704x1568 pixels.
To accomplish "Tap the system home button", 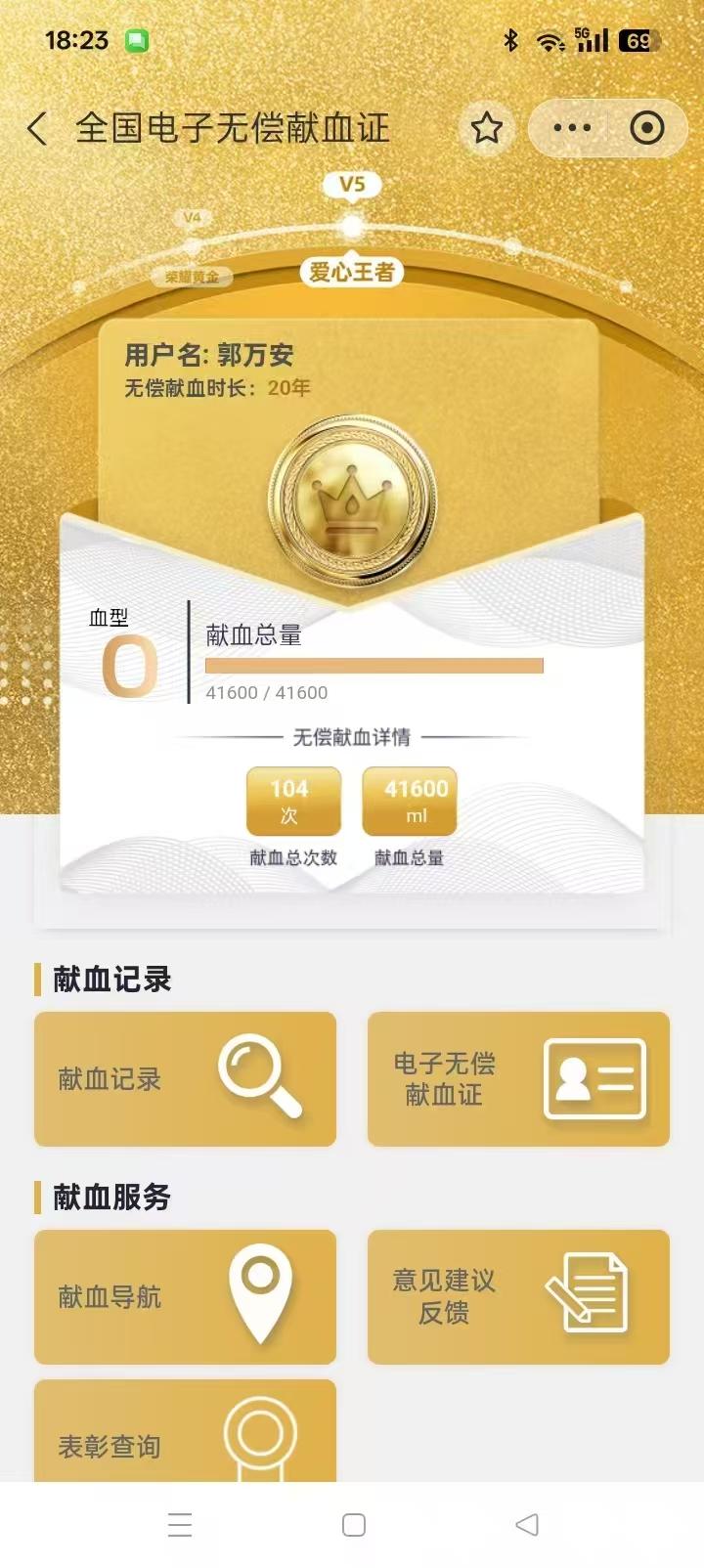I will pyautogui.click(x=354, y=1525).
